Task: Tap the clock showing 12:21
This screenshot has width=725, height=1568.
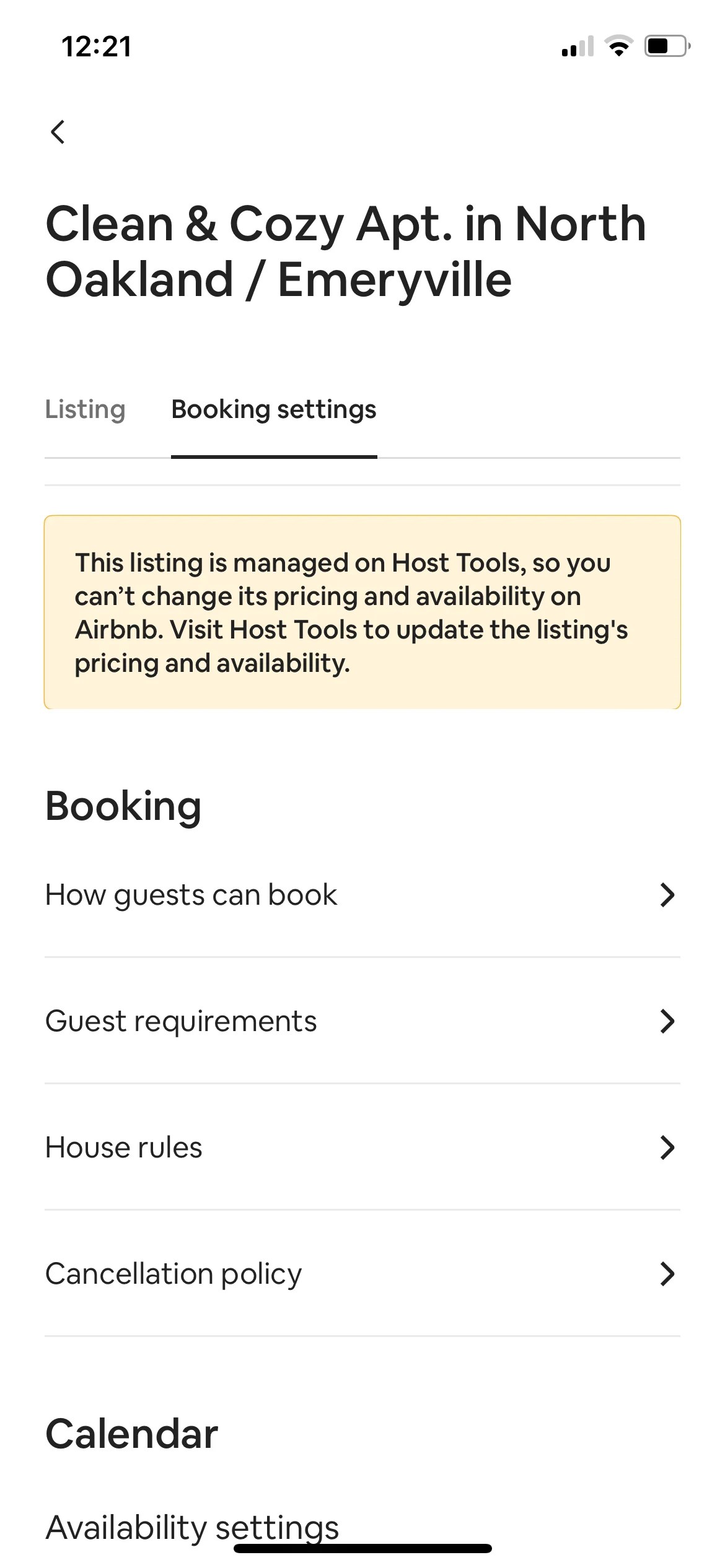Action: 96,45
